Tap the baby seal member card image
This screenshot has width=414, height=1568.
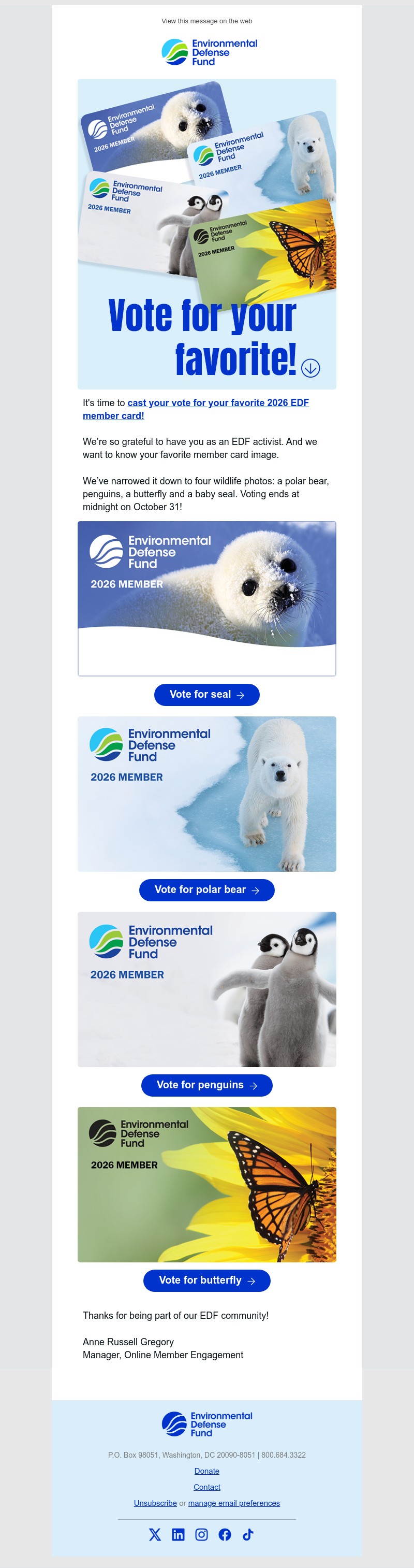(x=206, y=598)
